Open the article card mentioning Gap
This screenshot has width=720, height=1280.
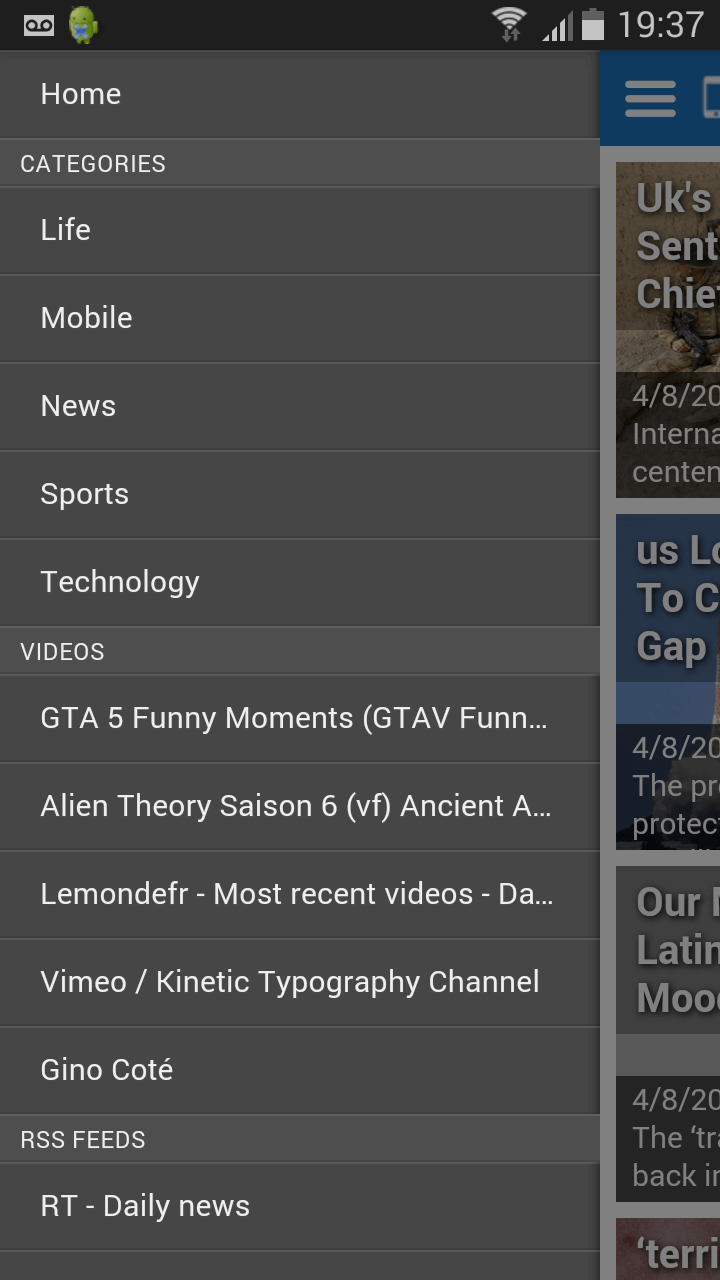(668, 682)
